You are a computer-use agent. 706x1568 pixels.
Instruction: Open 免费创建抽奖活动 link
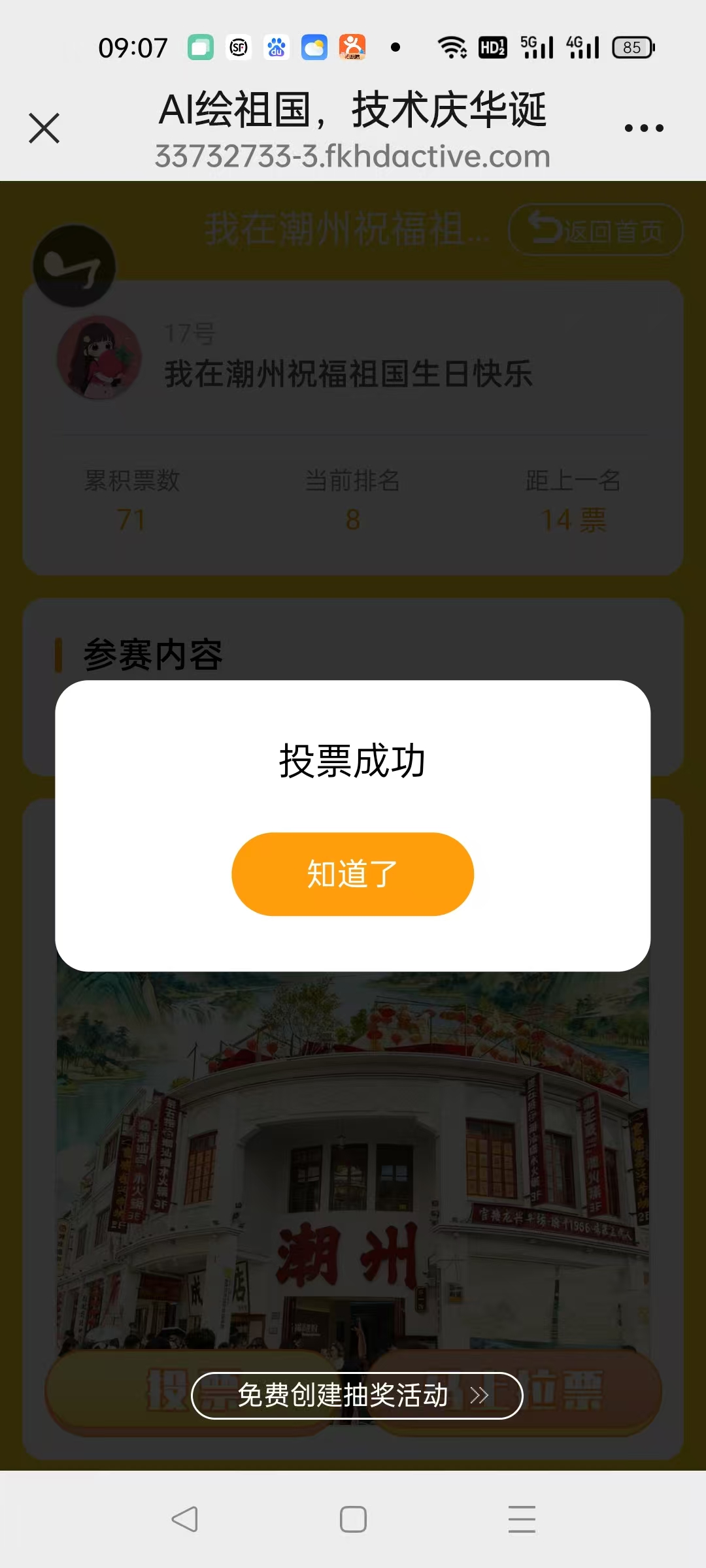point(357,1396)
